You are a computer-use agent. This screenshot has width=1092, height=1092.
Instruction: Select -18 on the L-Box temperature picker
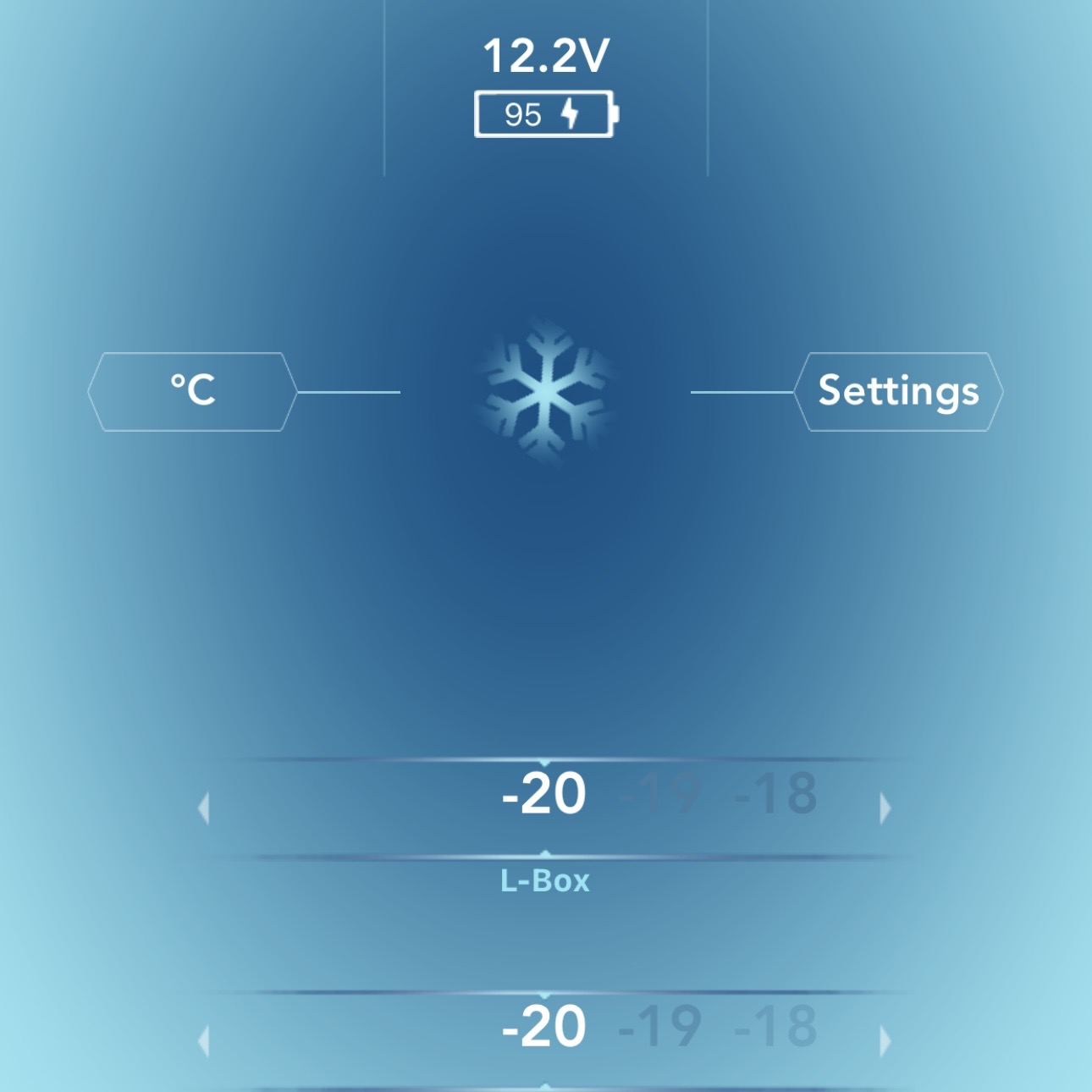pyautogui.click(x=775, y=794)
